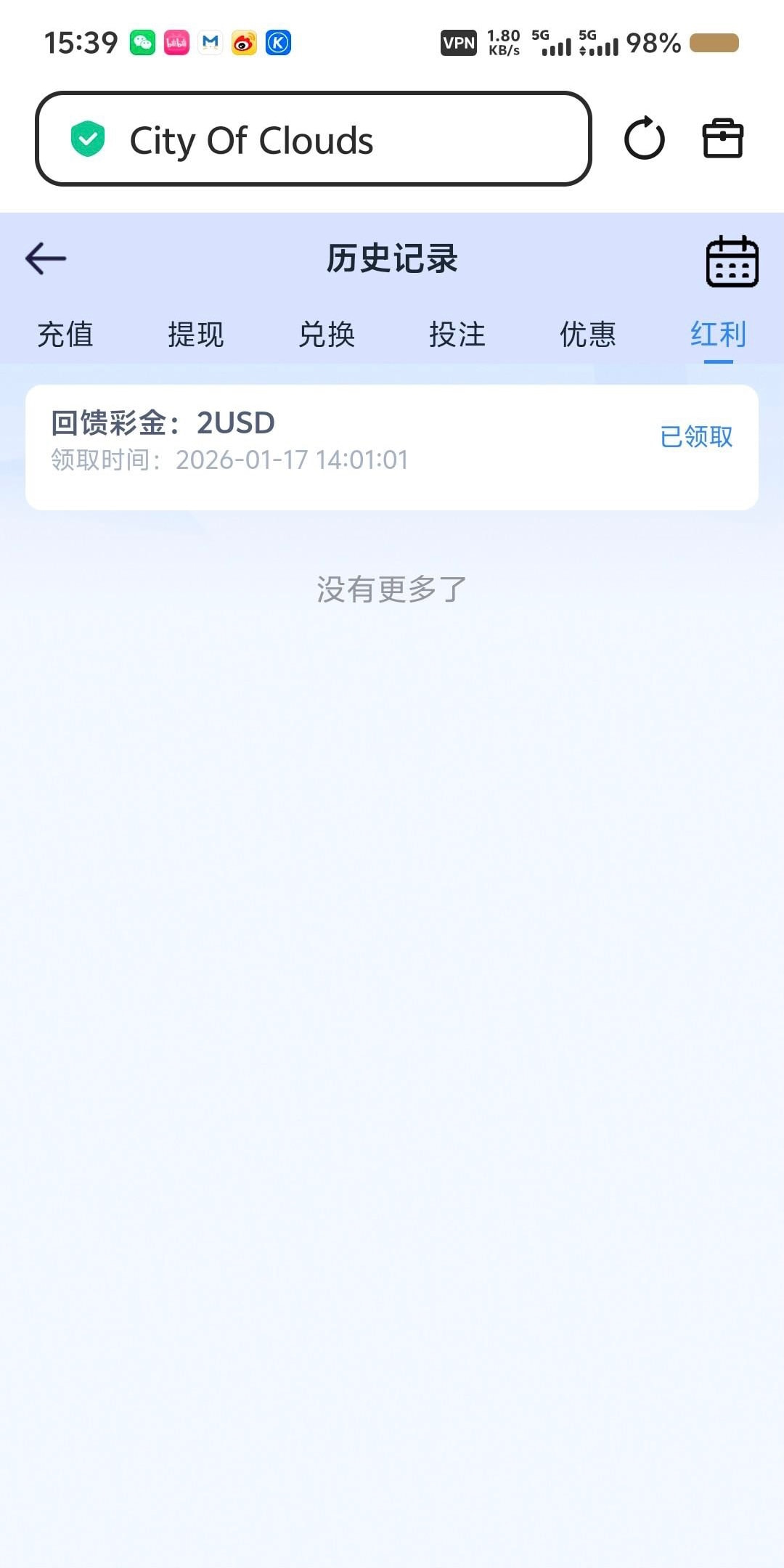
Task: Go back from 历史记录 page
Action: pyautogui.click(x=46, y=258)
